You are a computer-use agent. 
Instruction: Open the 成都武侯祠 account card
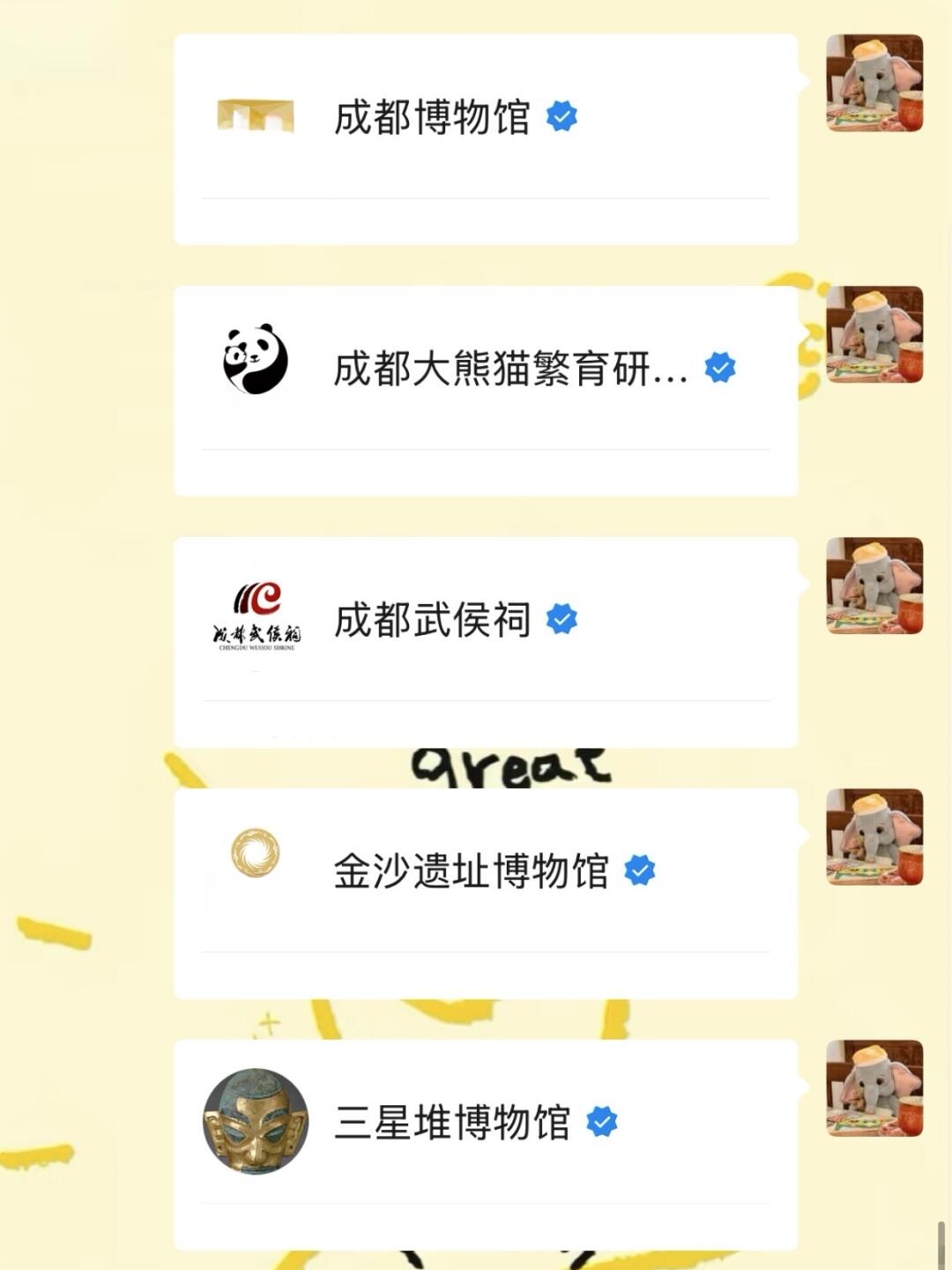point(485,641)
